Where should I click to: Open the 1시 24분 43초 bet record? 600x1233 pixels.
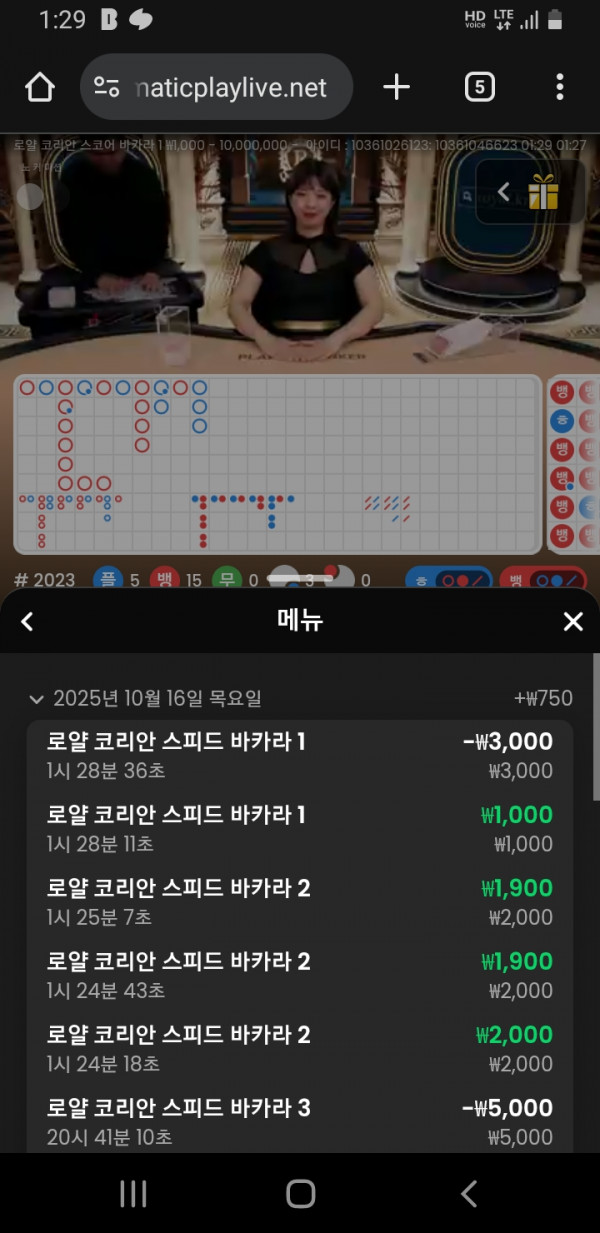[x=299, y=975]
